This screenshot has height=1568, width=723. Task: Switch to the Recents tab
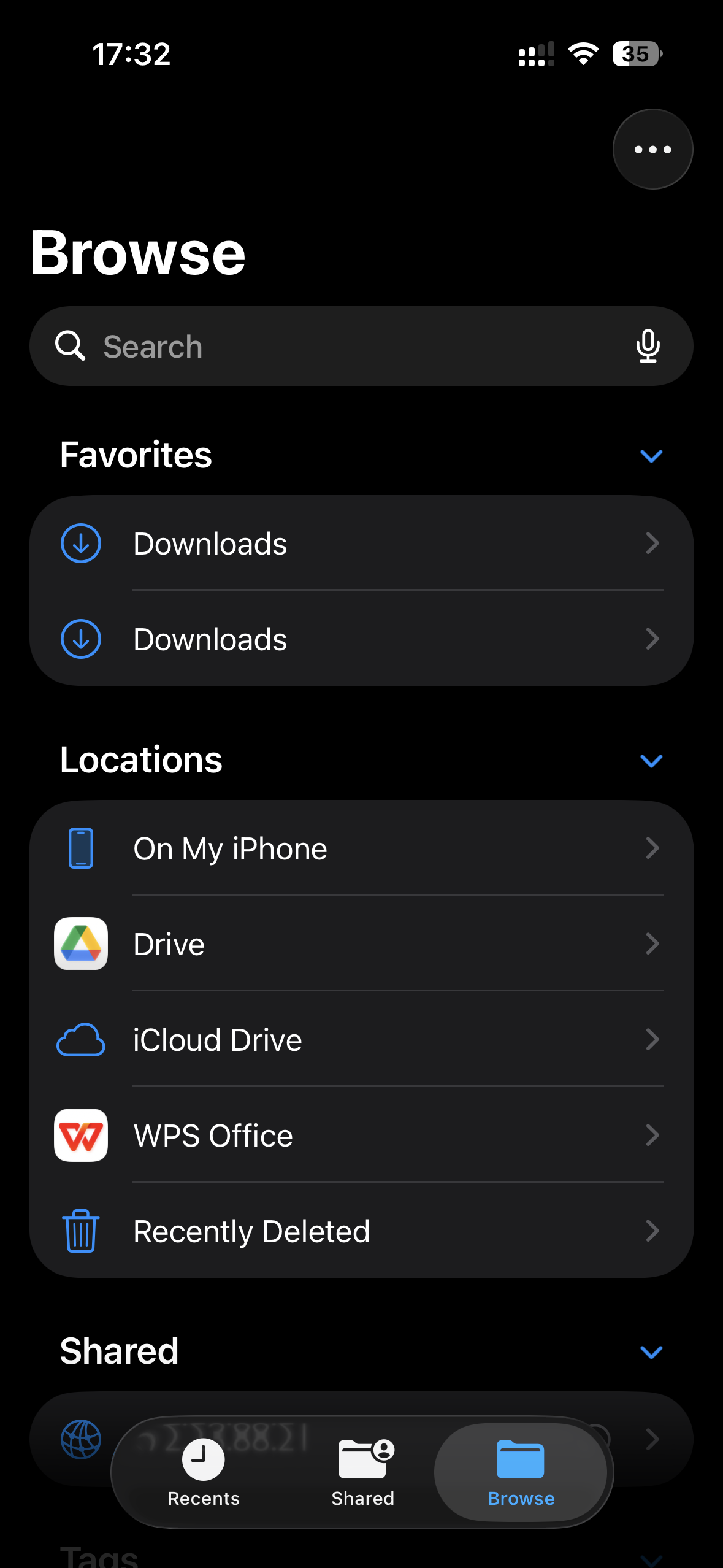click(204, 1472)
